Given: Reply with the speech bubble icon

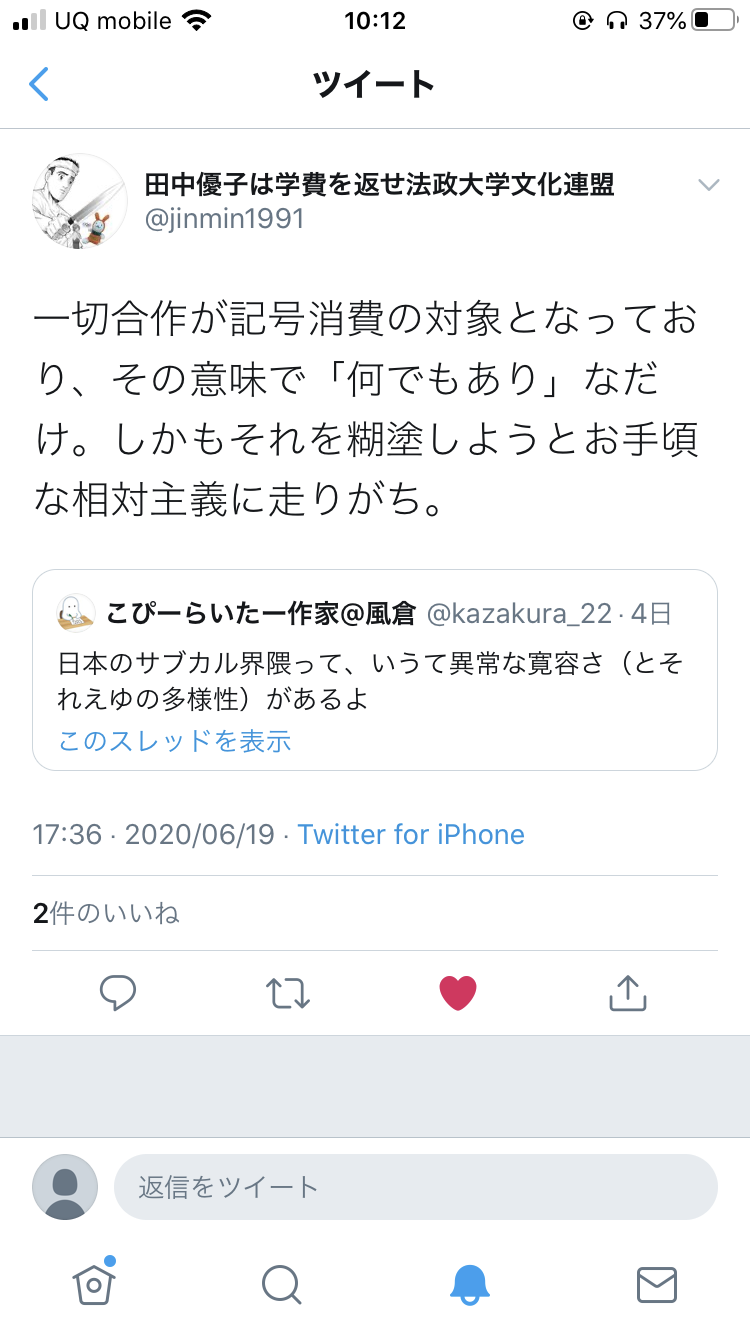Looking at the screenshot, I should tap(118, 992).
